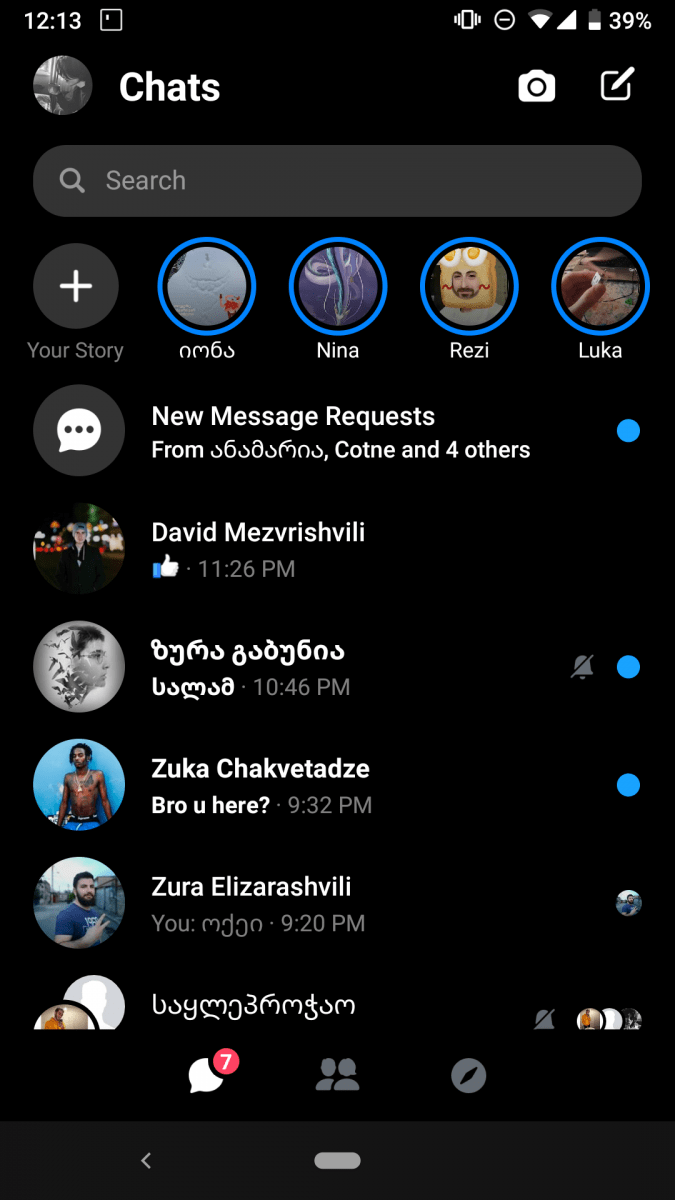View Rezi's story
Screen dimensions: 675x1200
pos(469,288)
